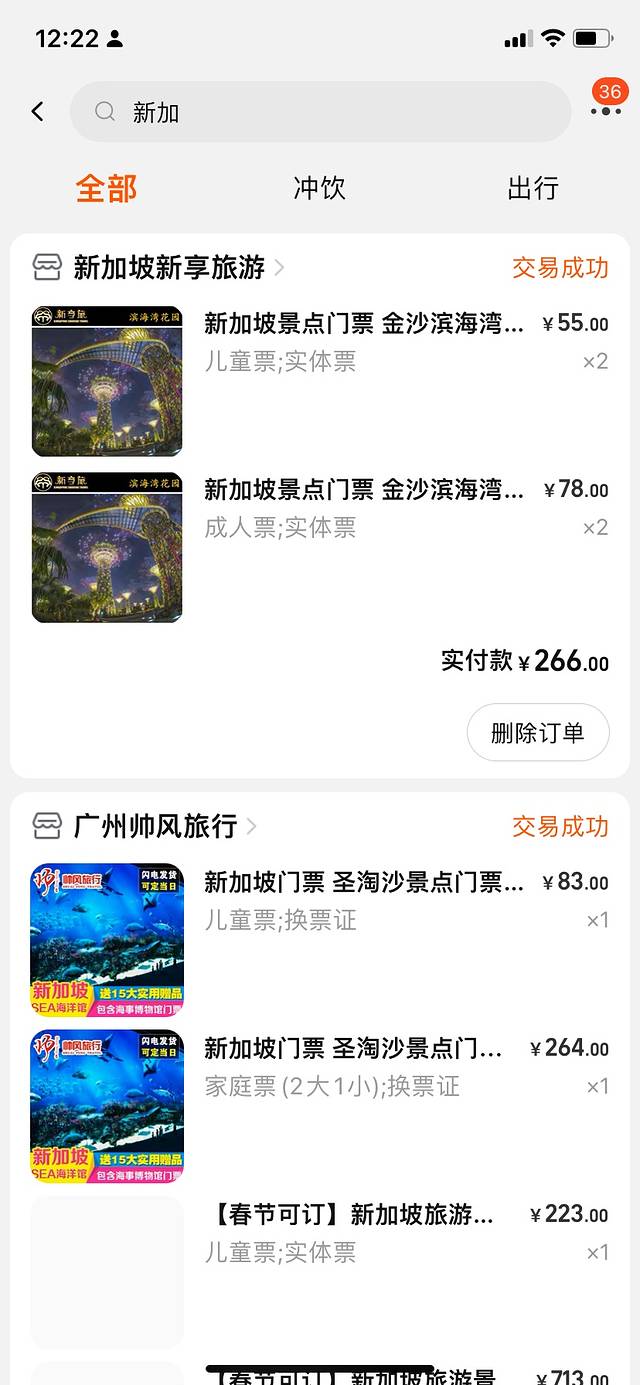Switch to the 全部 tab
The image size is (640, 1385).
click(x=106, y=188)
